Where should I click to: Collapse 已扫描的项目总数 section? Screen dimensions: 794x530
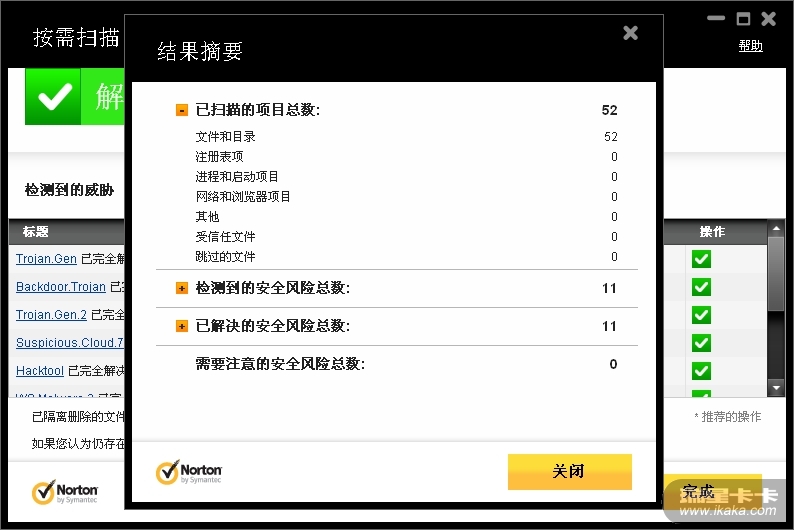182,110
